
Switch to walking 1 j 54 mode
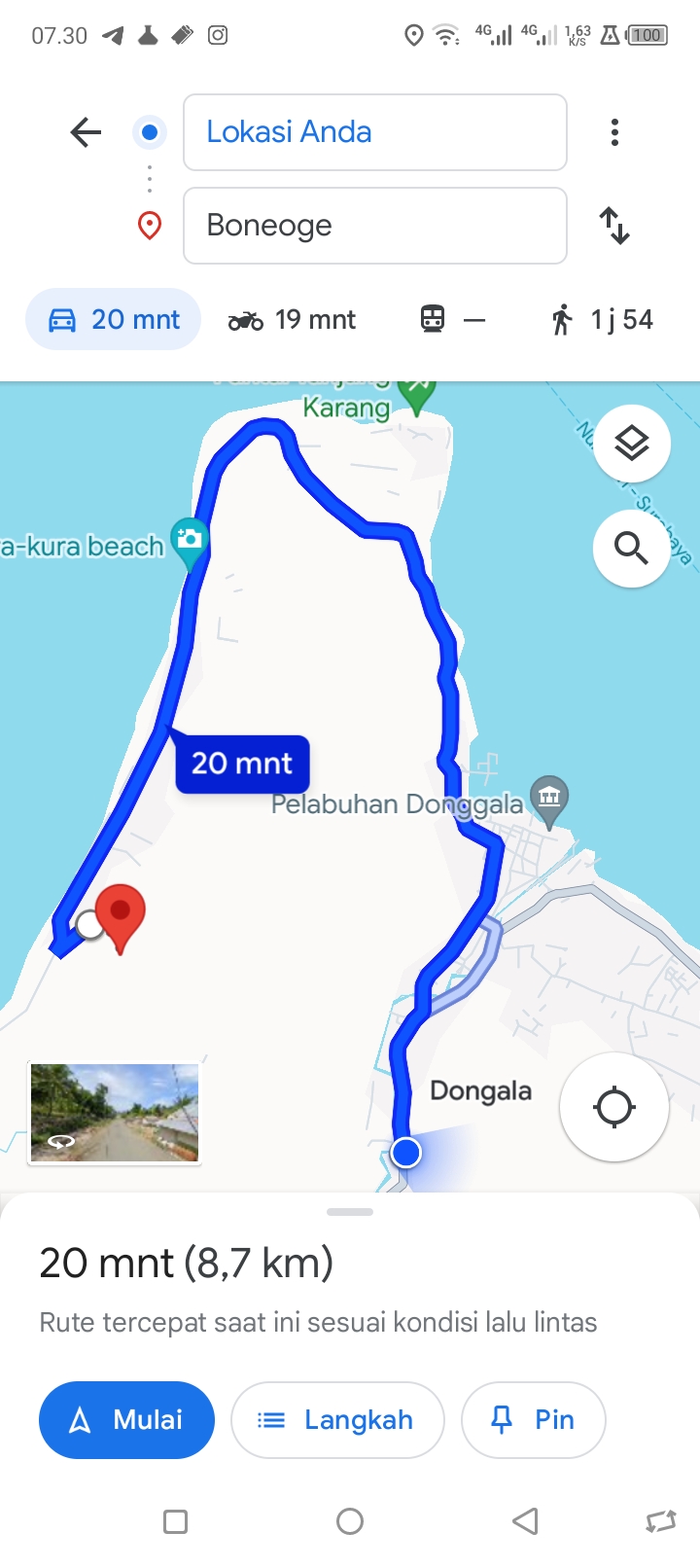[602, 319]
